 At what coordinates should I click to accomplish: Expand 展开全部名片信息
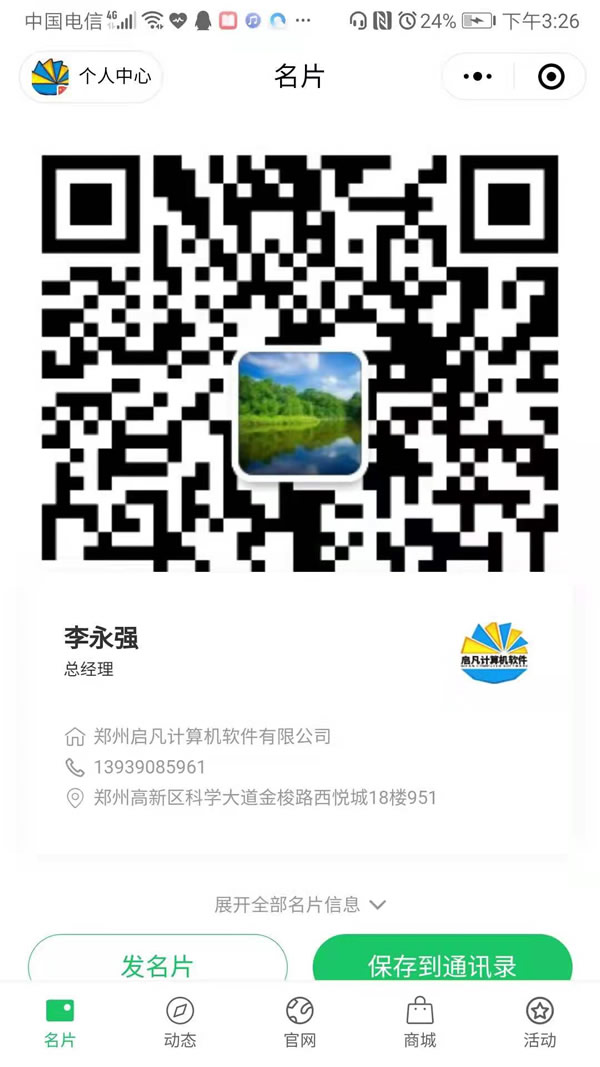point(300,904)
